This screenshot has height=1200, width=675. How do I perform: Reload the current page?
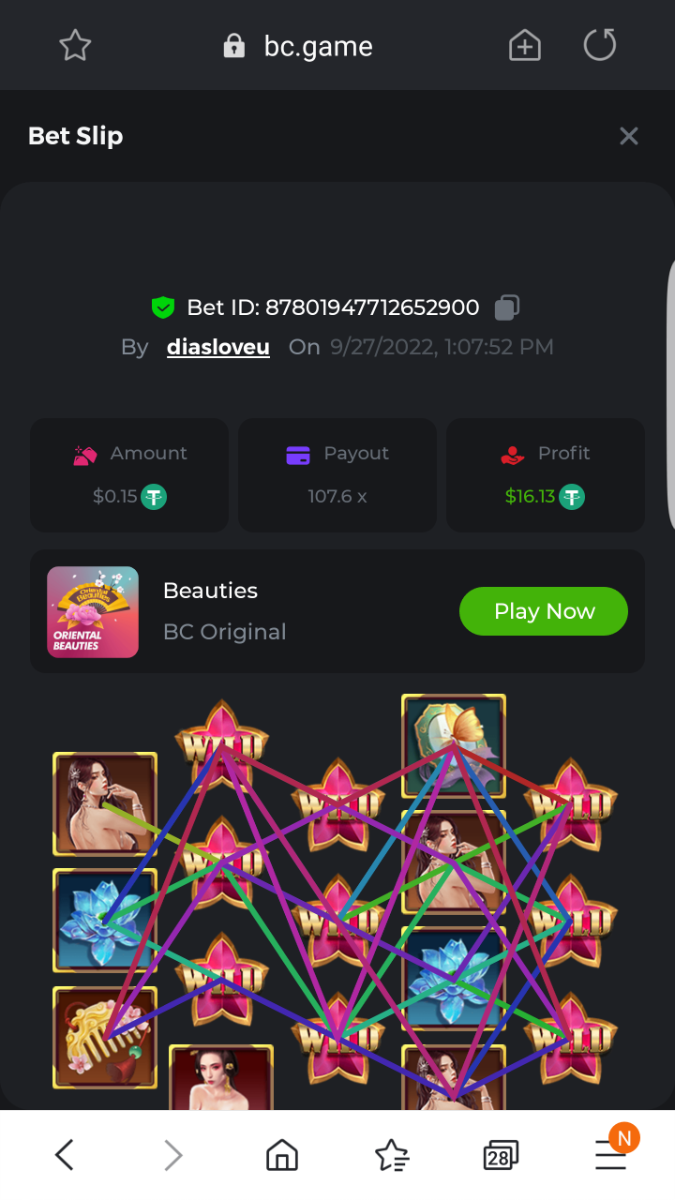click(600, 45)
